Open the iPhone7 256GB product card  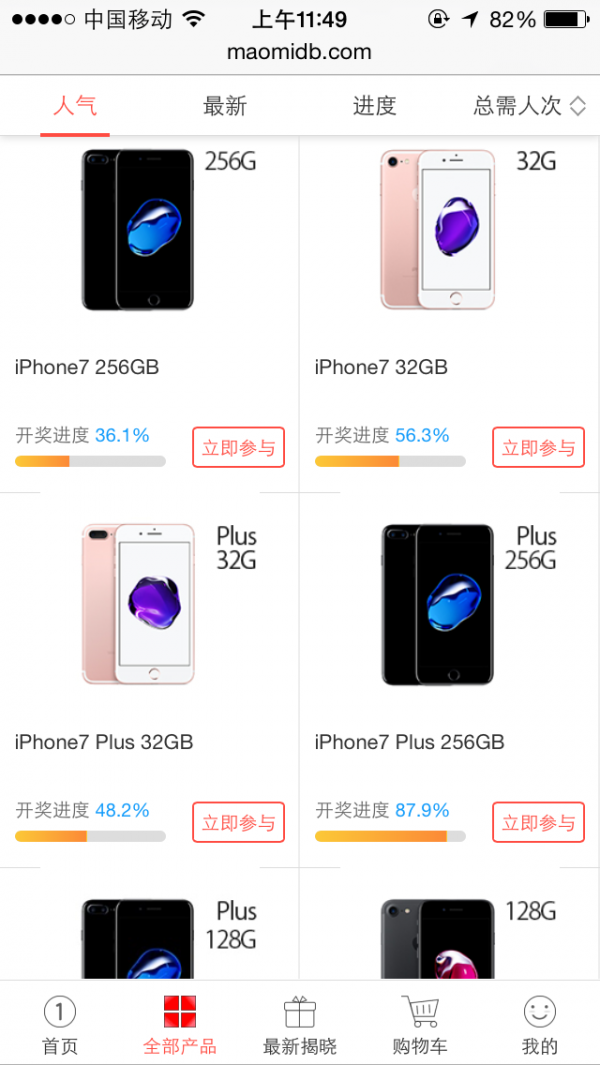pos(138,230)
